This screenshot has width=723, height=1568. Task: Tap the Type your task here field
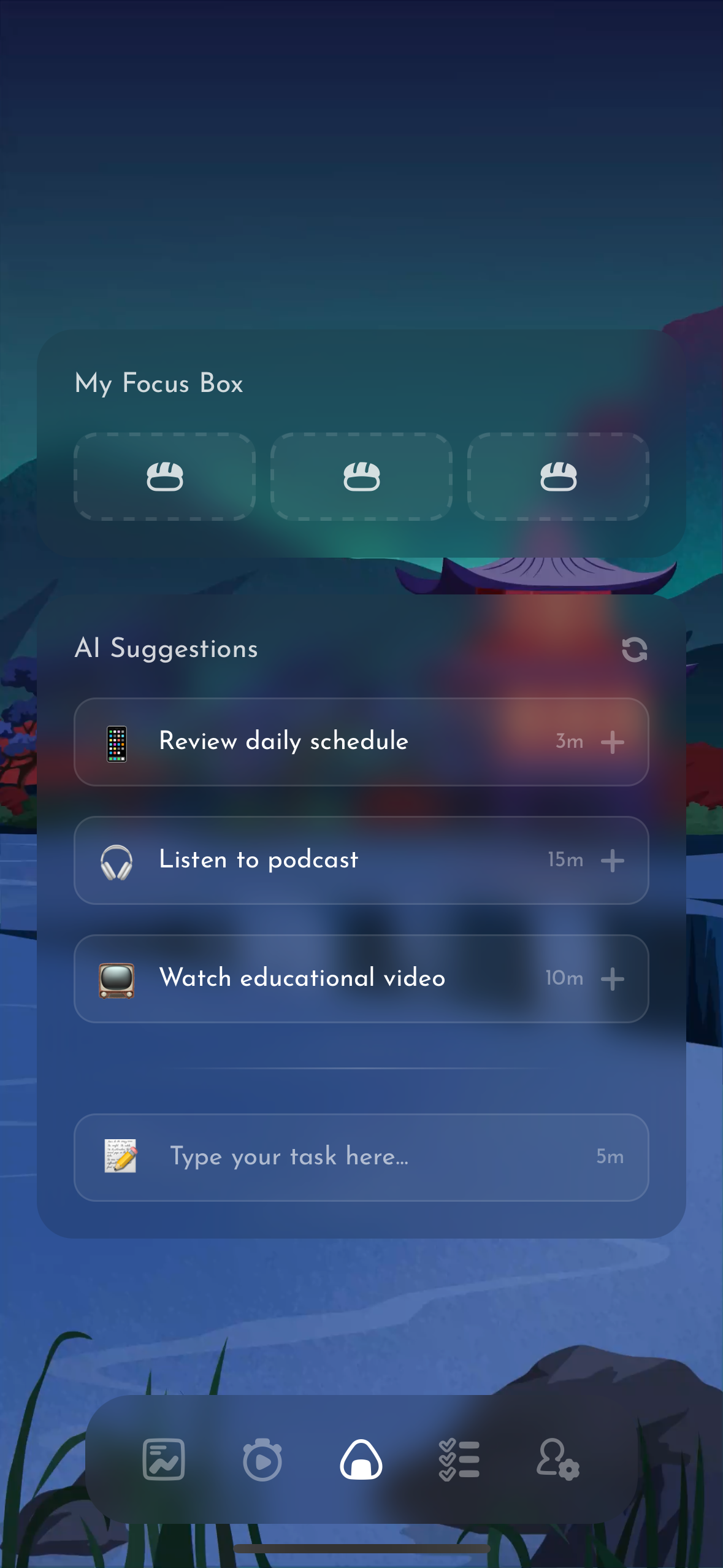pos(343,1157)
